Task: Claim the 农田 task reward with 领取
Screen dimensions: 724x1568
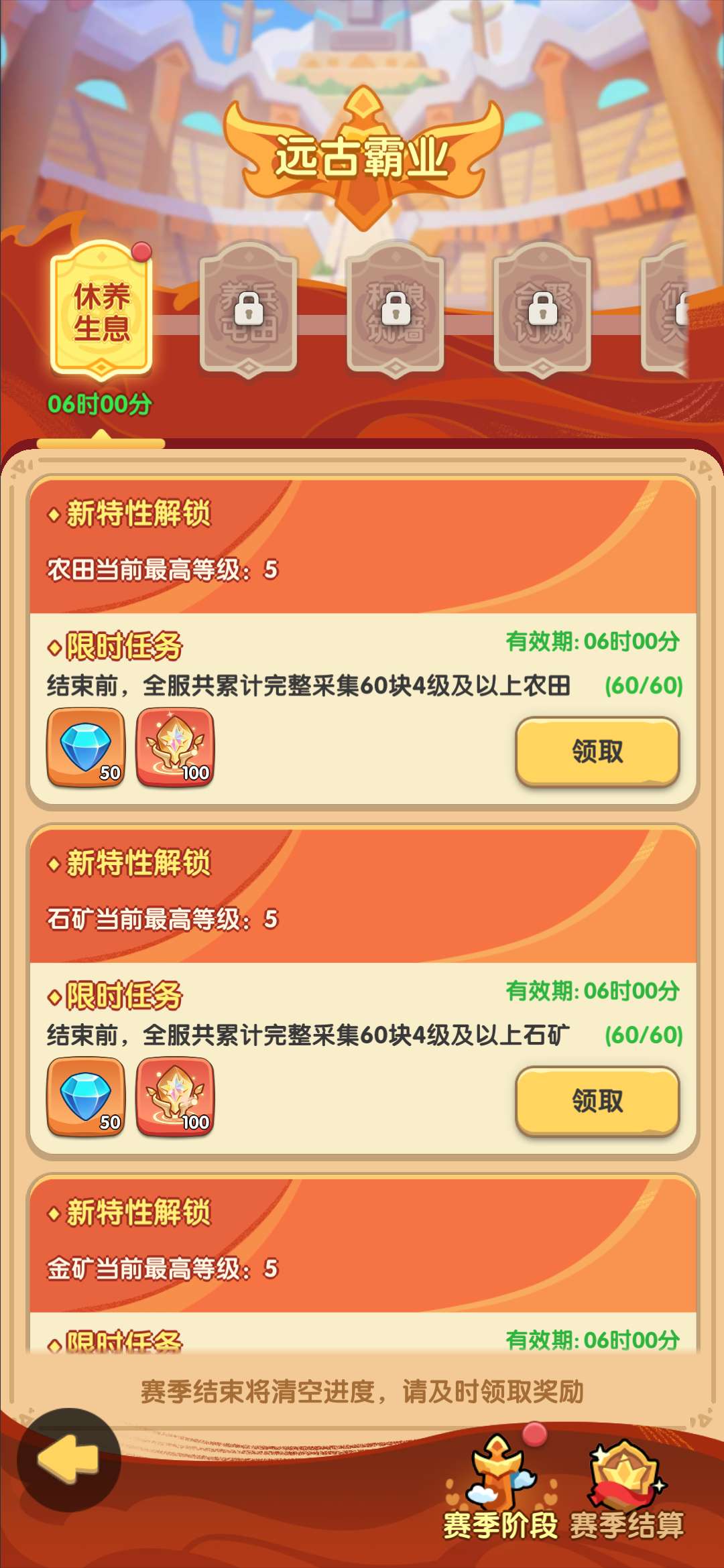Action: (x=597, y=751)
